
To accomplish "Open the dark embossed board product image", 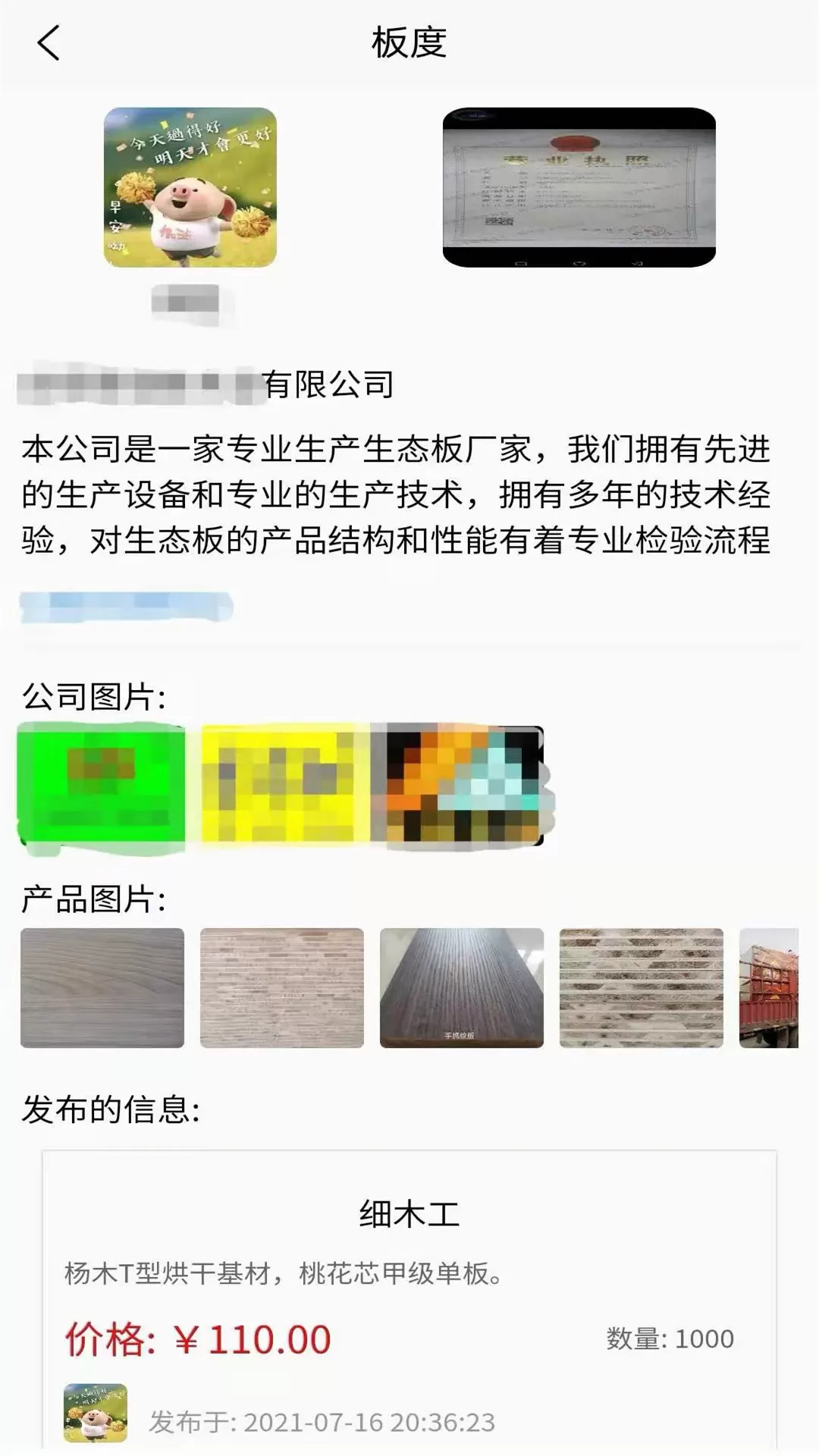I will coord(462,987).
